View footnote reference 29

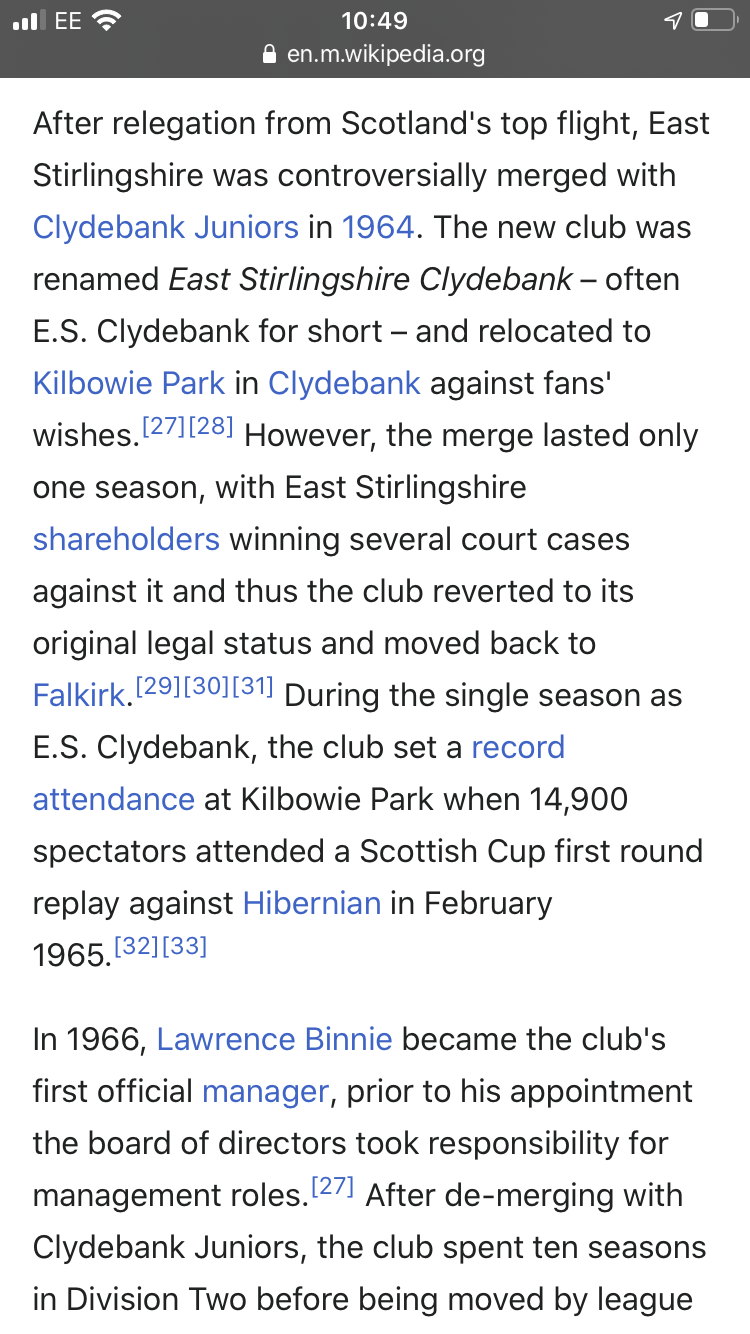coord(157,686)
